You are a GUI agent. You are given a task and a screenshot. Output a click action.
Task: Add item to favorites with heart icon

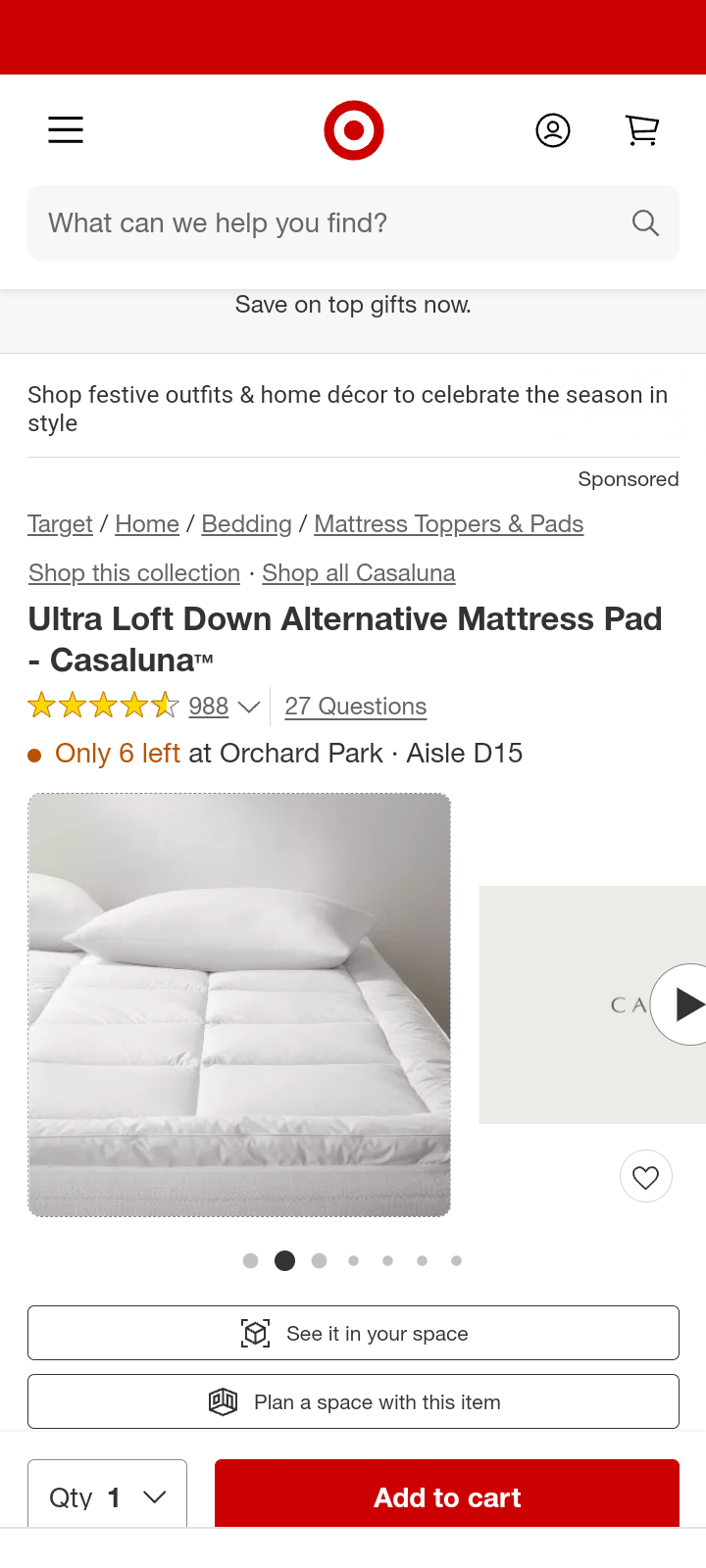click(x=645, y=1177)
